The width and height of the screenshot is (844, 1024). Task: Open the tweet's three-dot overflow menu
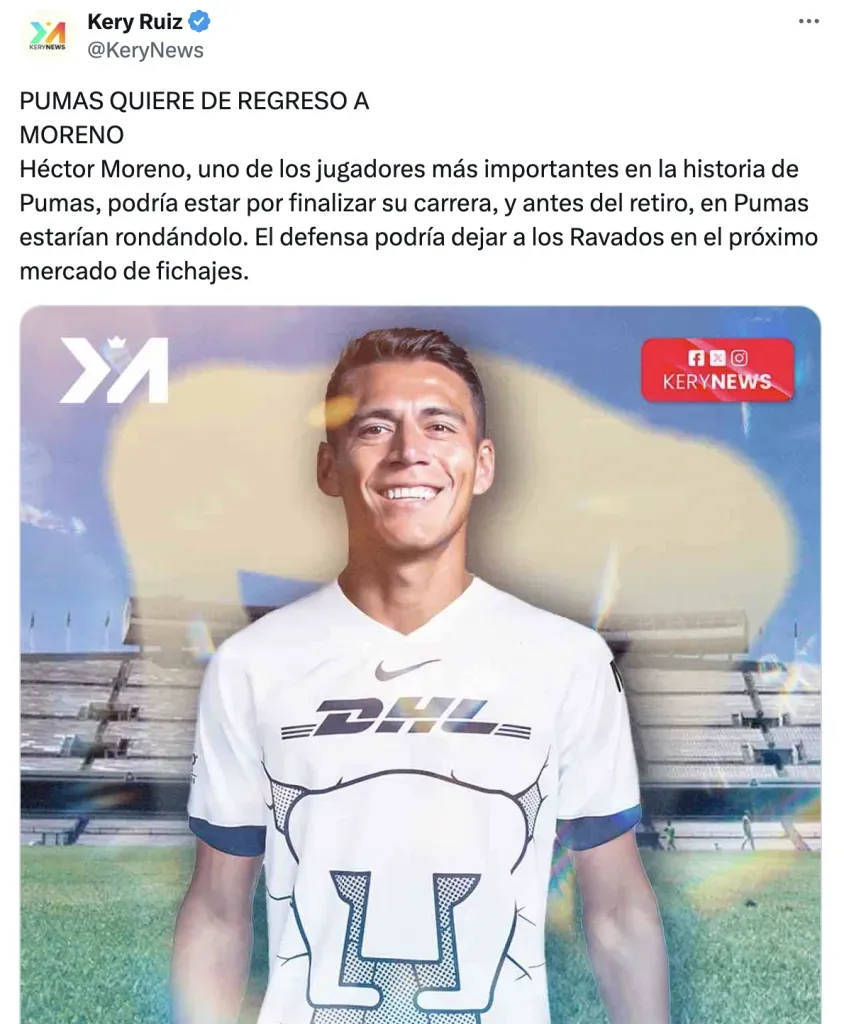[x=809, y=22]
